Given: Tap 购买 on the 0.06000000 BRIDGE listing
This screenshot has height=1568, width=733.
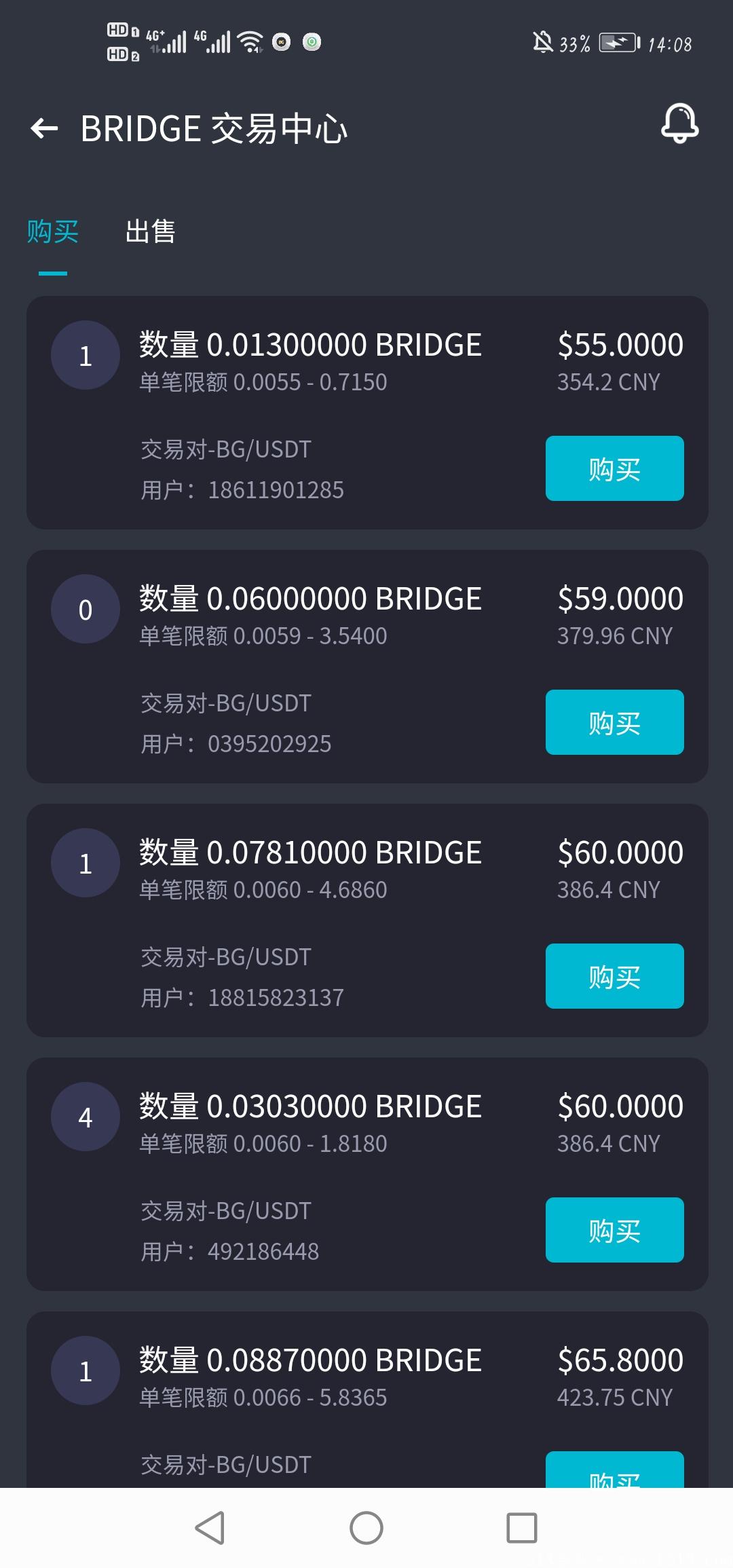Looking at the screenshot, I should pyautogui.click(x=614, y=722).
